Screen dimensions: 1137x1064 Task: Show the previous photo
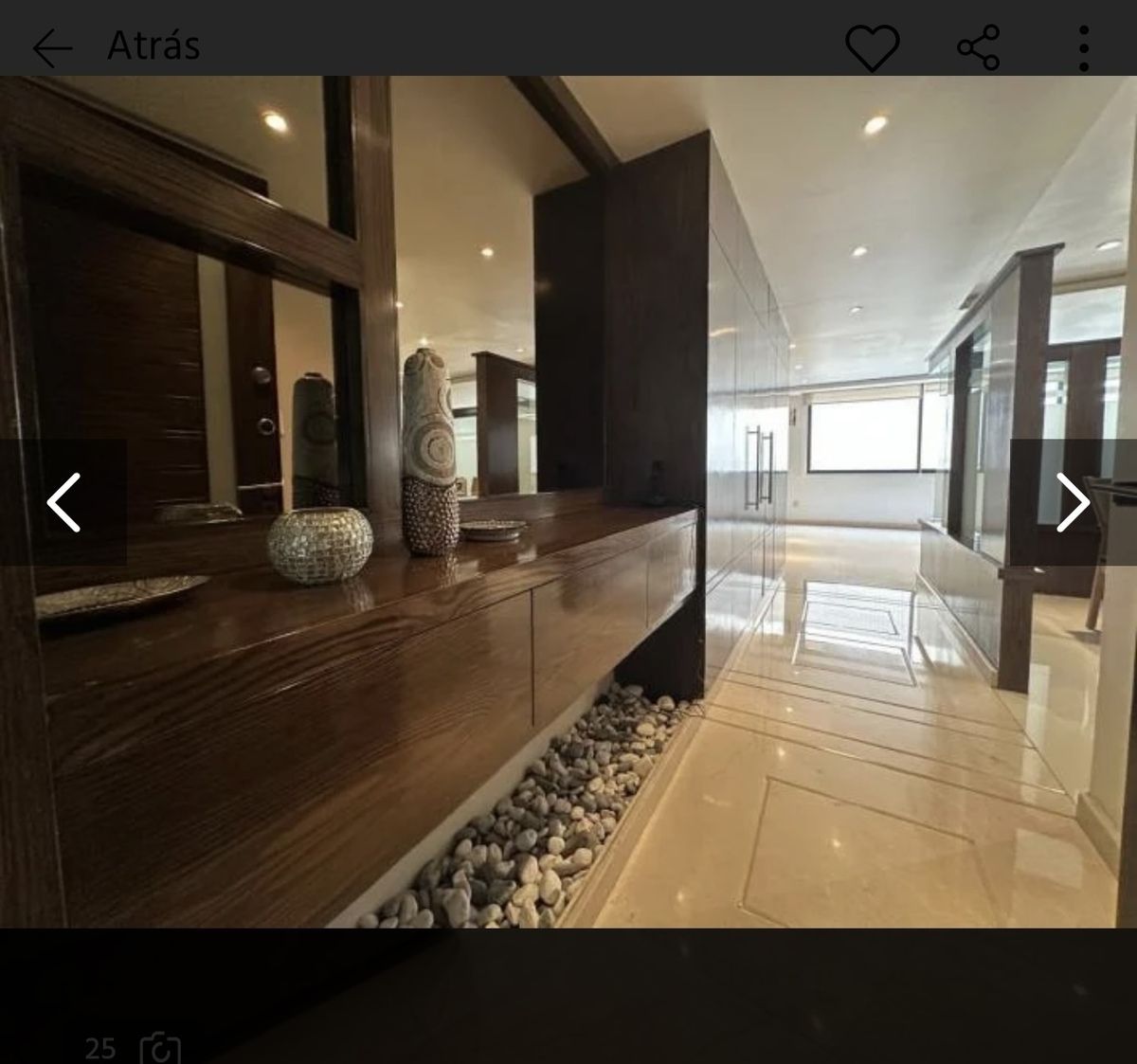[63, 502]
